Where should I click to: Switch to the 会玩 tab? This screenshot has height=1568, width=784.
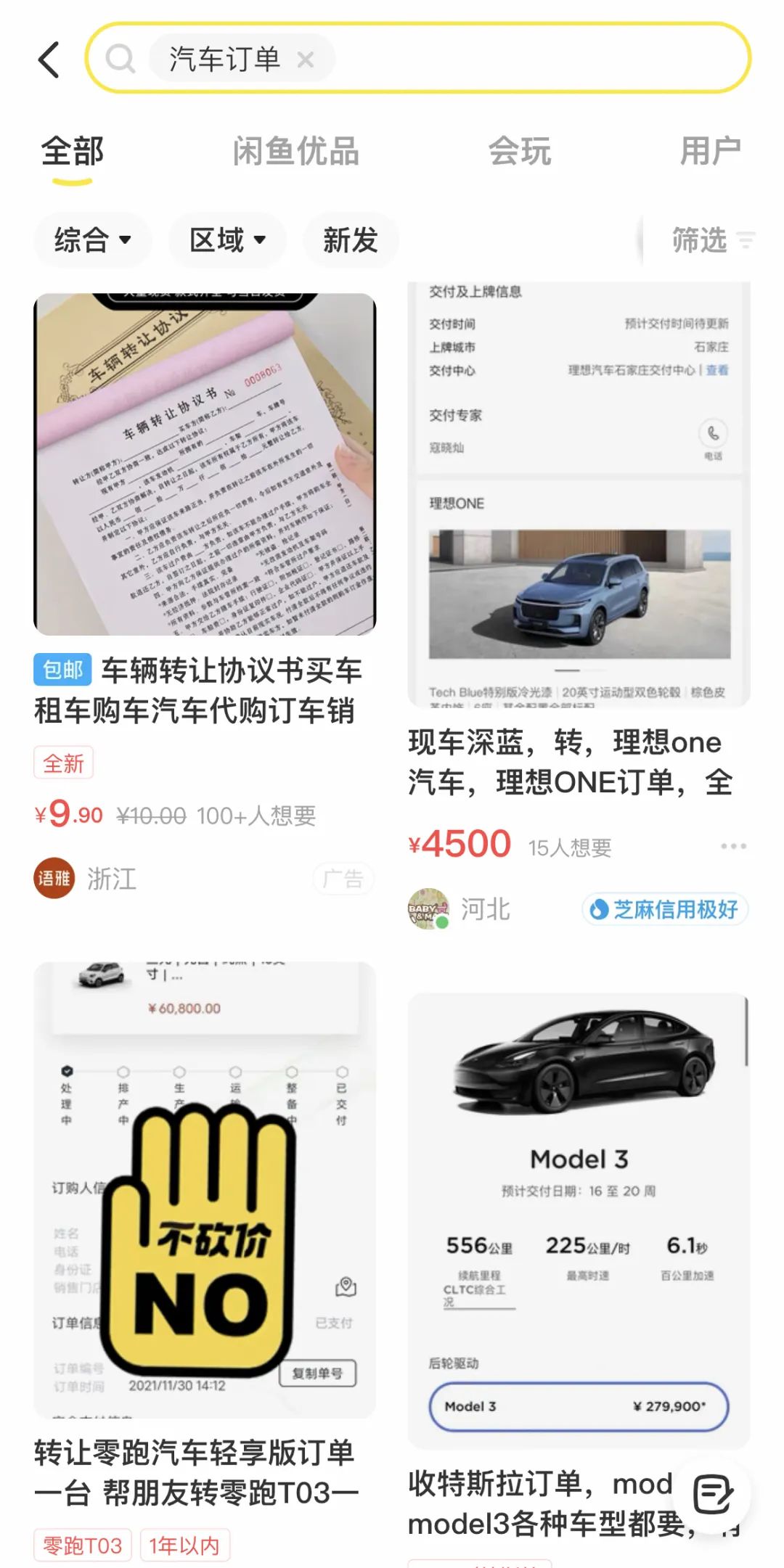coord(519,152)
